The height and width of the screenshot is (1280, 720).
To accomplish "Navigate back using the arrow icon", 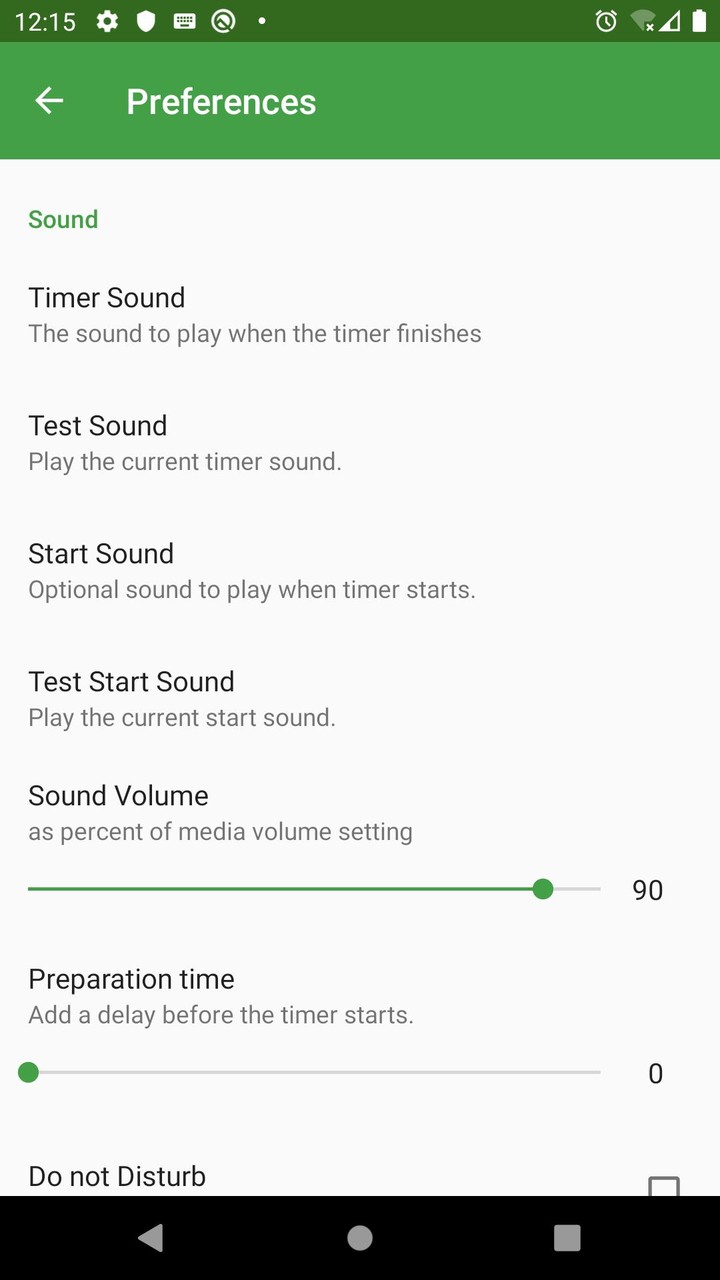I will 48,100.
